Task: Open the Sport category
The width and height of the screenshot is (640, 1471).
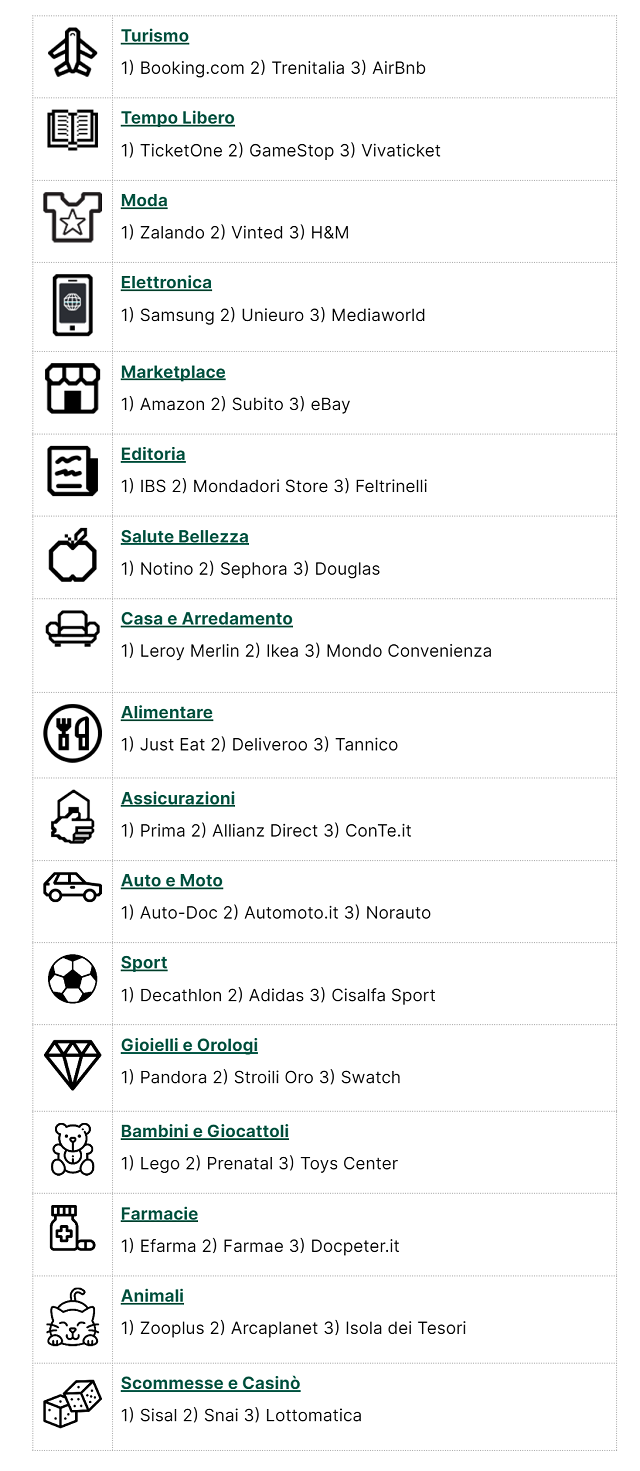Action: pos(144,962)
